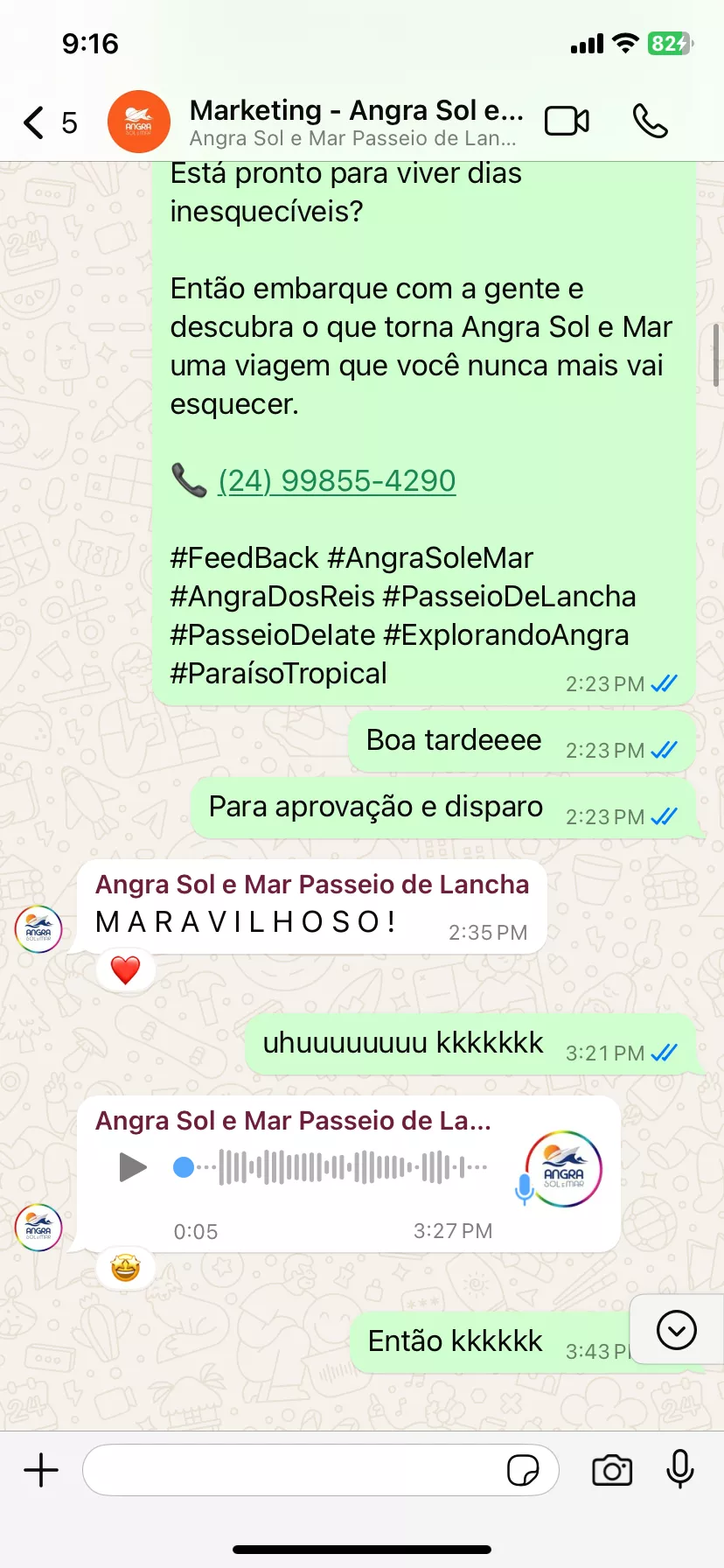This screenshot has width=724, height=1568.
Task: Play the 0:05 voice message
Action: pos(132,1166)
